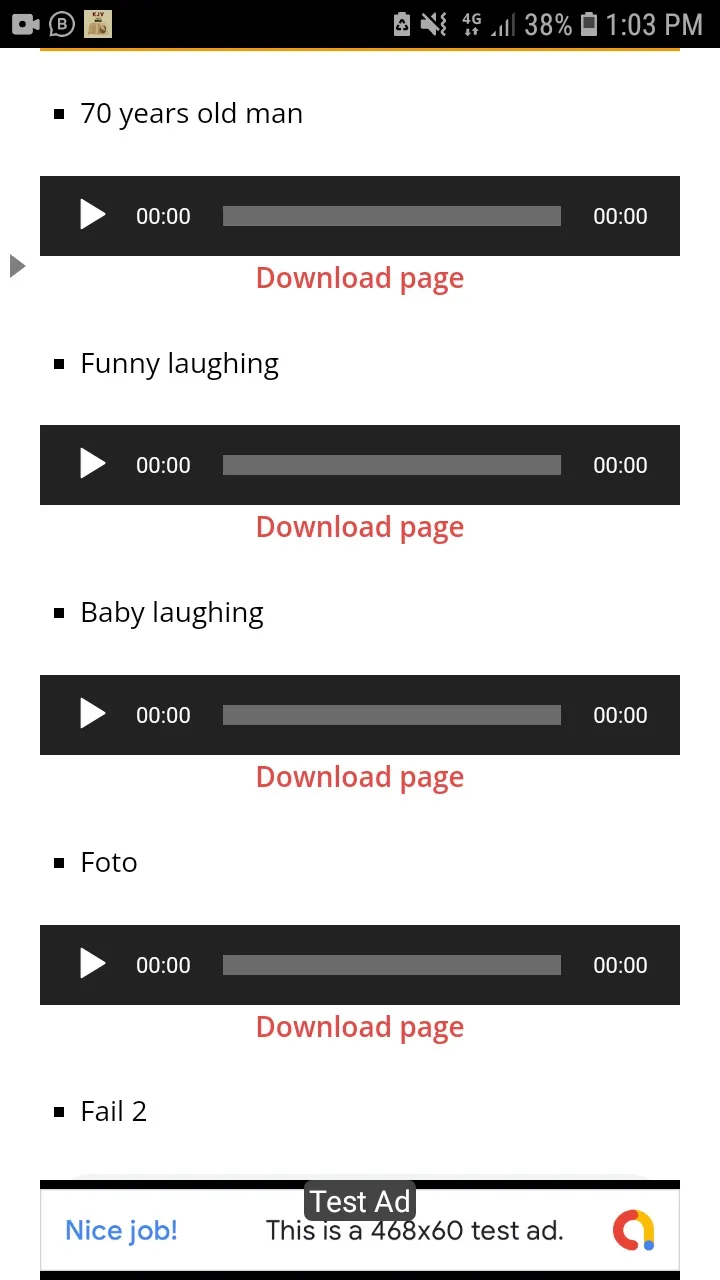The height and width of the screenshot is (1280, 720).
Task: Open Download page for Funny laughing
Action: point(360,527)
